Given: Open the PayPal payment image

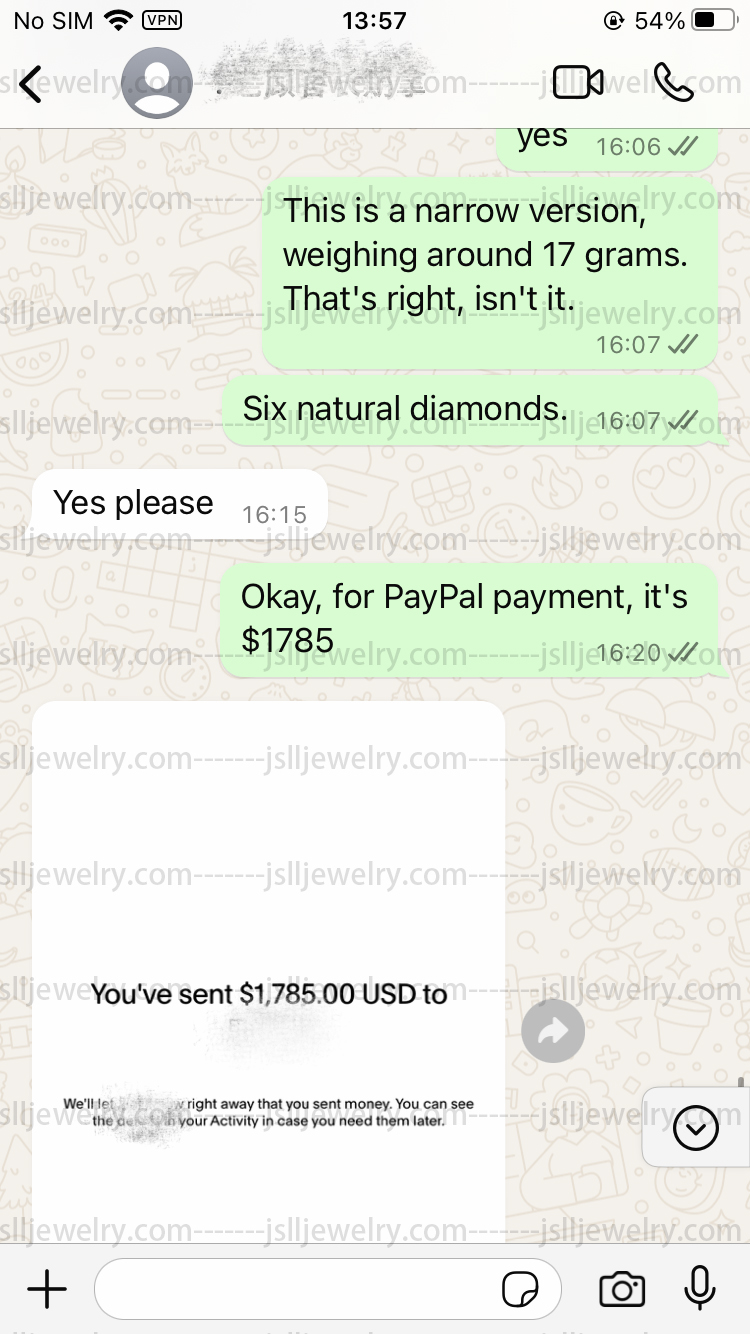Looking at the screenshot, I should tap(268, 972).
